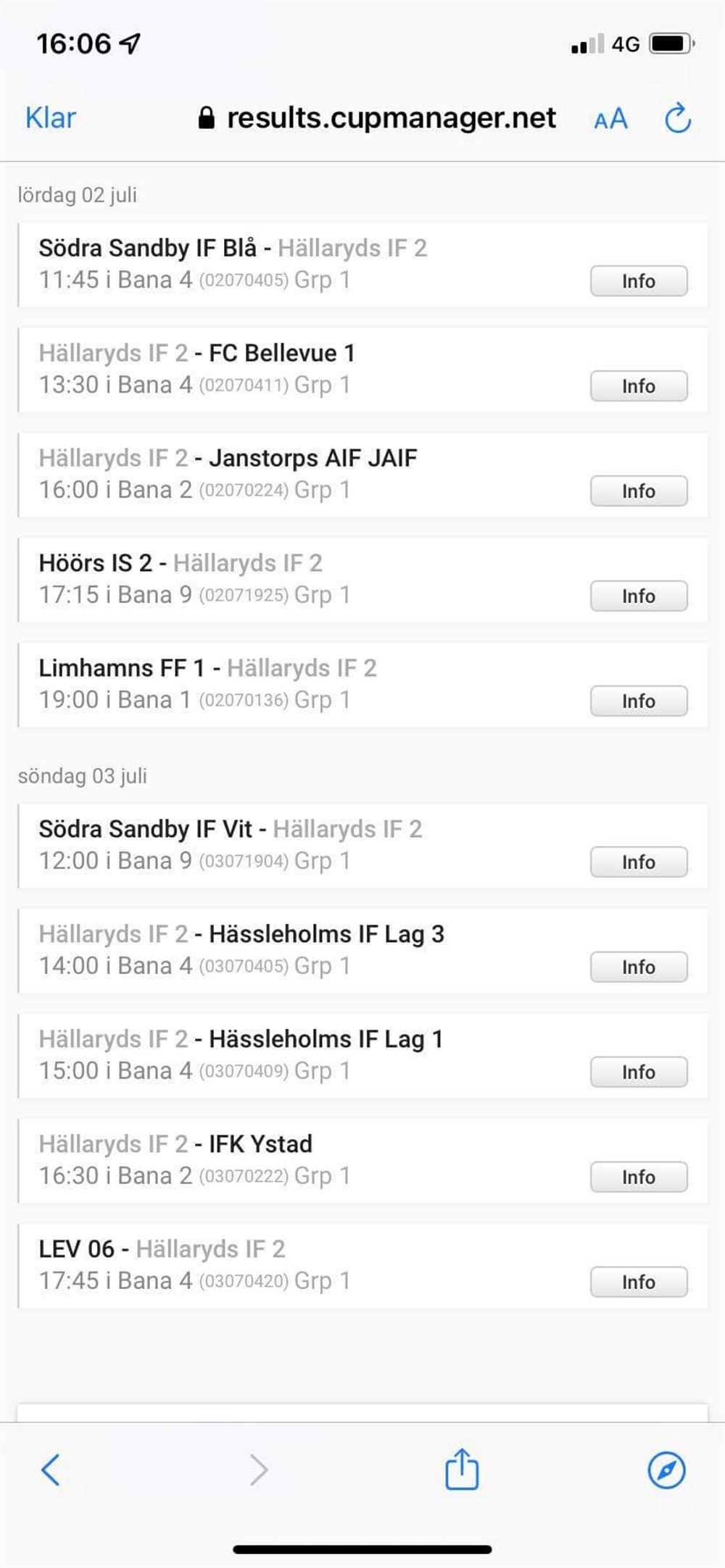The image size is (725, 1568).
Task: Open Info for Hässleholms IF Lag 3 match
Action: [638, 967]
